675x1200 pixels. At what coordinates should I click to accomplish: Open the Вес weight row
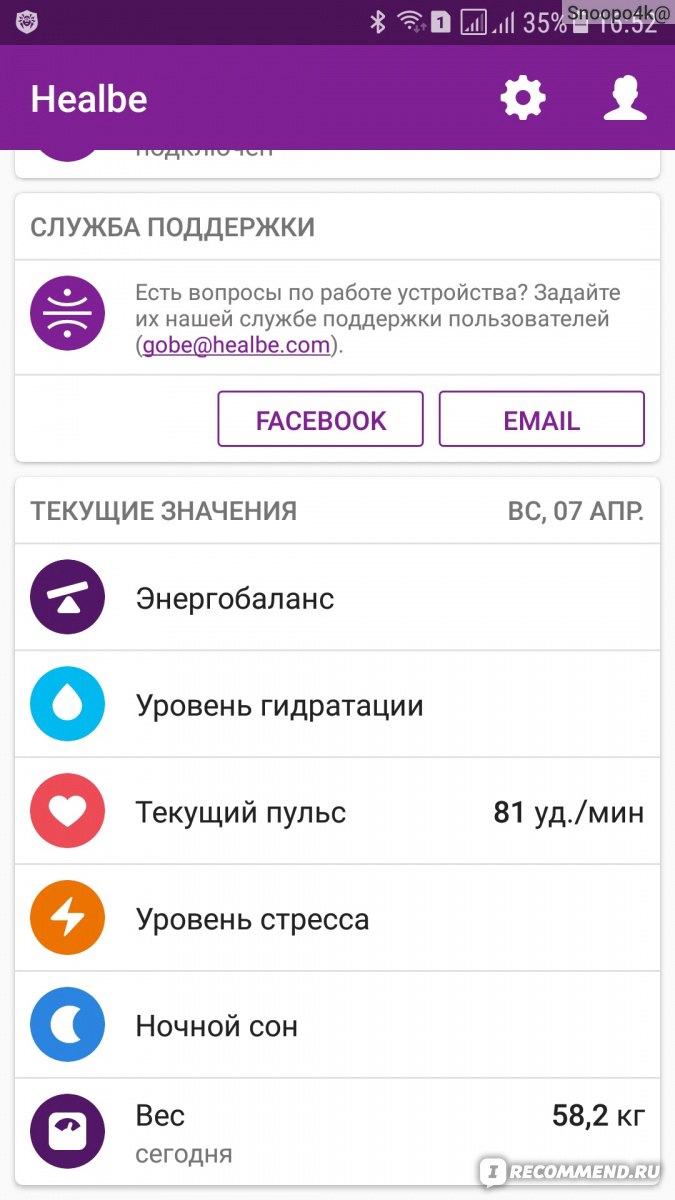pyautogui.click(x=338, y=1132)
